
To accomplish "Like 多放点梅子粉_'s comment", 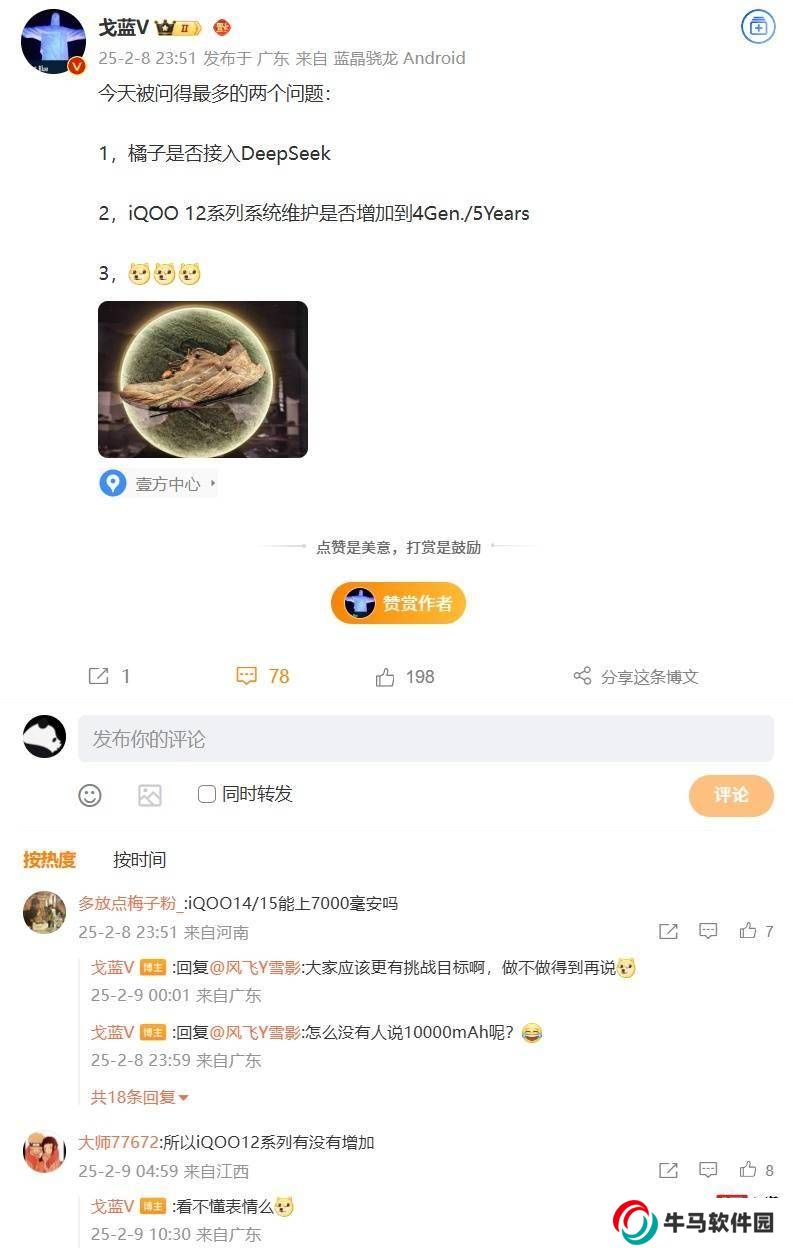I will tap(749, 931).
